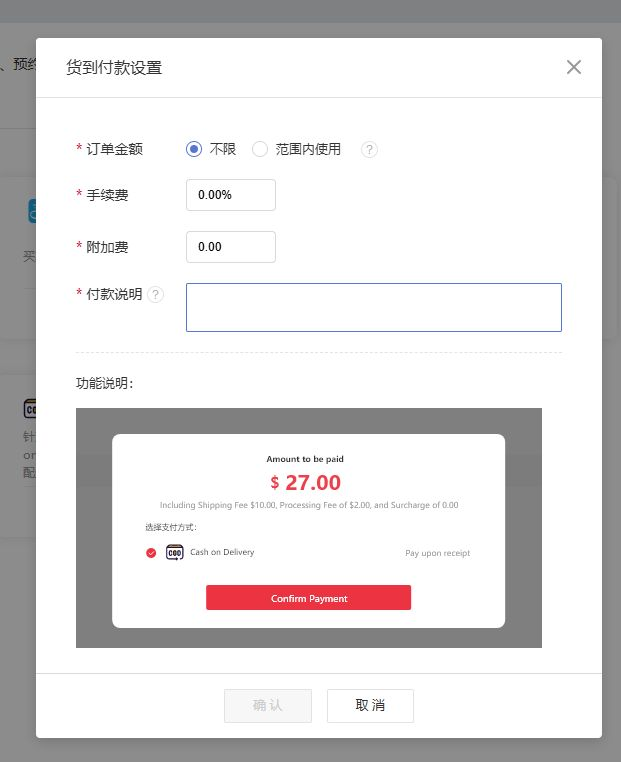Edit the 手续费 percentage field

point(230,195)
